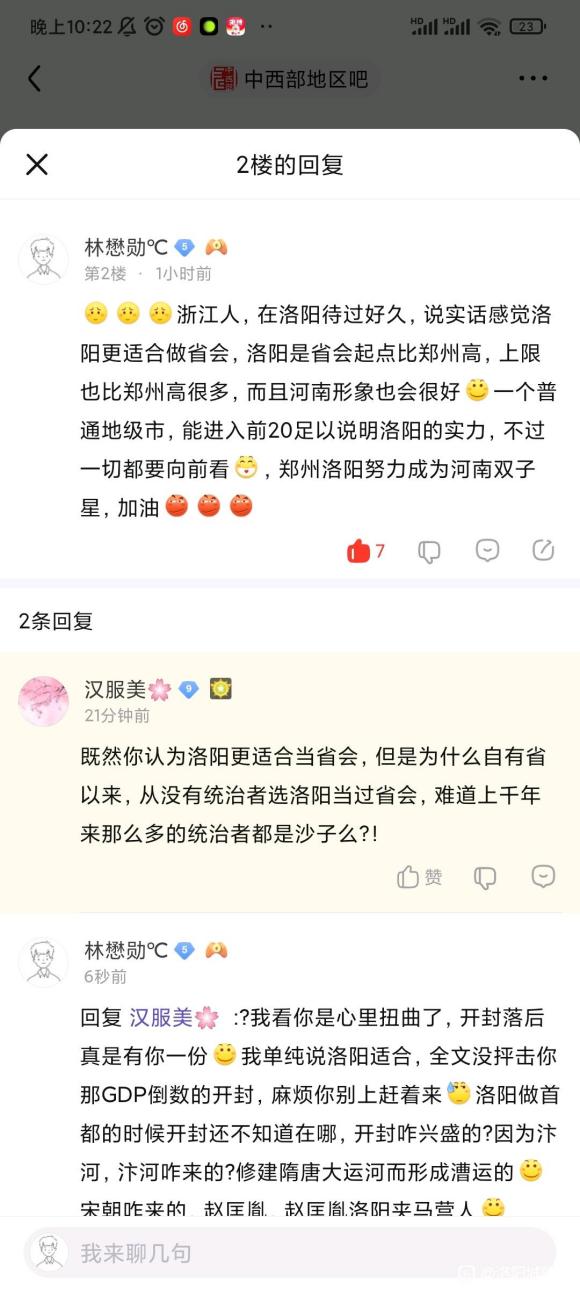580x1289 pixels.
Task: Dislike the 2楼 post by 林懋勋℃
Action: tap(430, 551)
